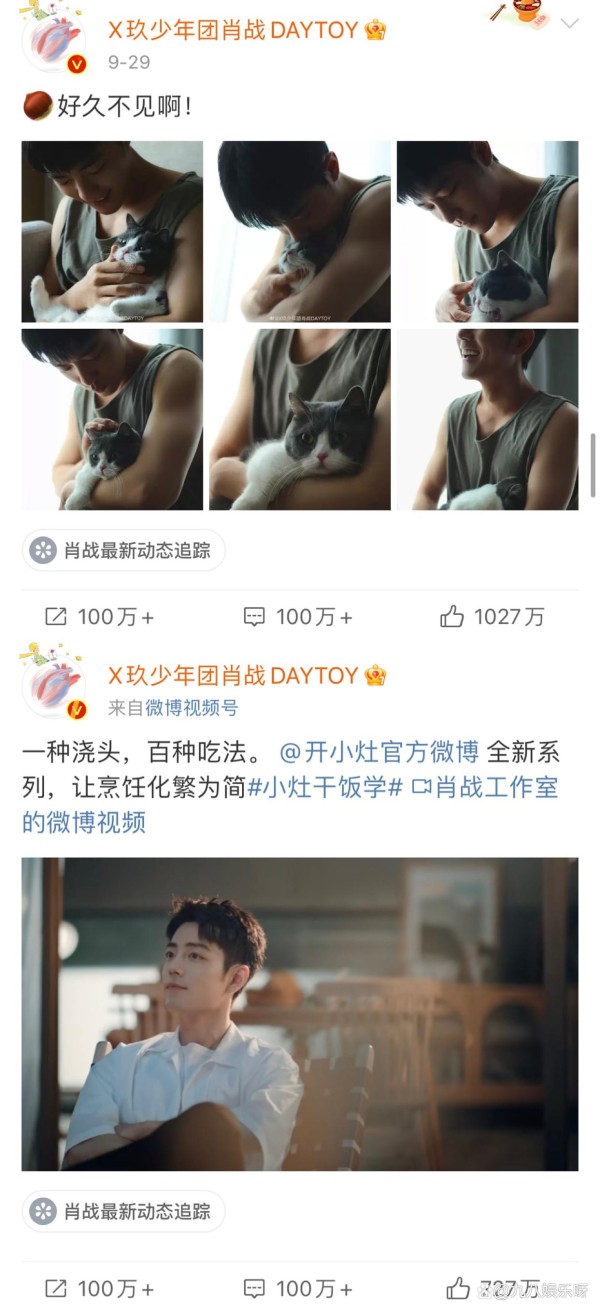The width and height of the screenshot is (600, 1312).
Task: Open the 肖战工作室的微博视频 link
Action: [290, 804]
